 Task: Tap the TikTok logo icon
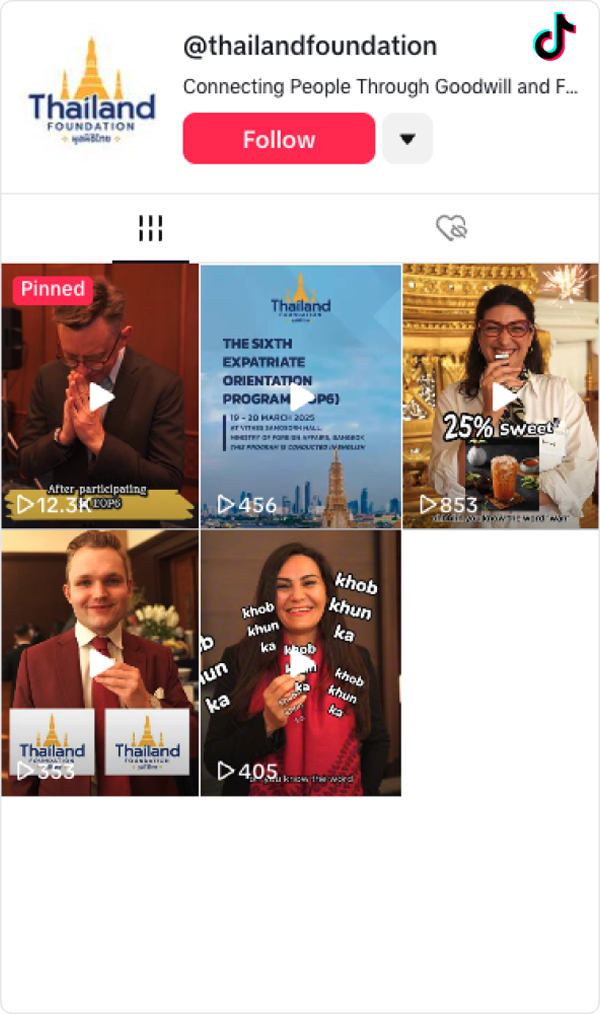pyautogui.click(x=554, y=37)
